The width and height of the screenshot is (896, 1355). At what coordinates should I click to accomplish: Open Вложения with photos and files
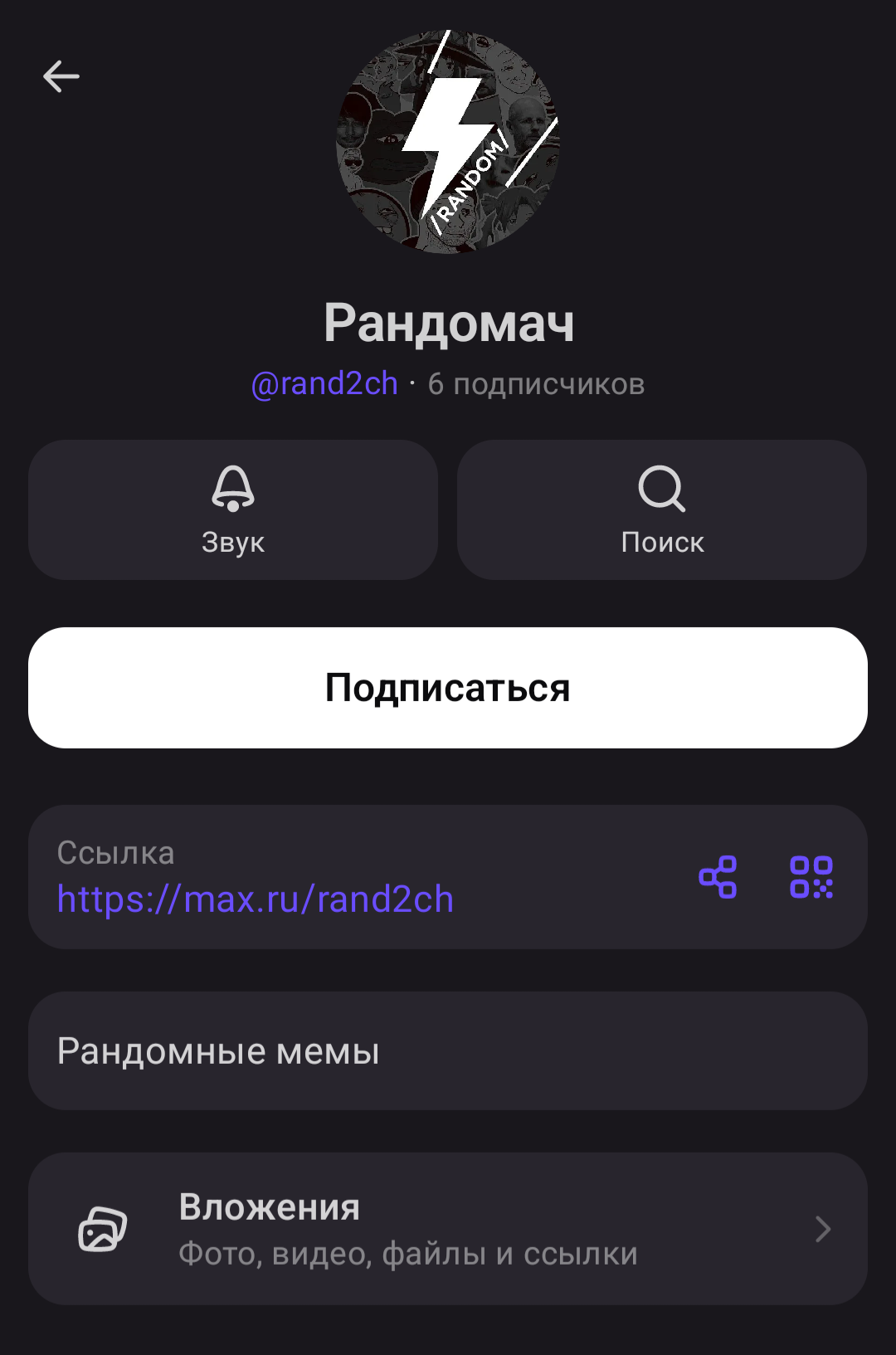point(448,1228)
